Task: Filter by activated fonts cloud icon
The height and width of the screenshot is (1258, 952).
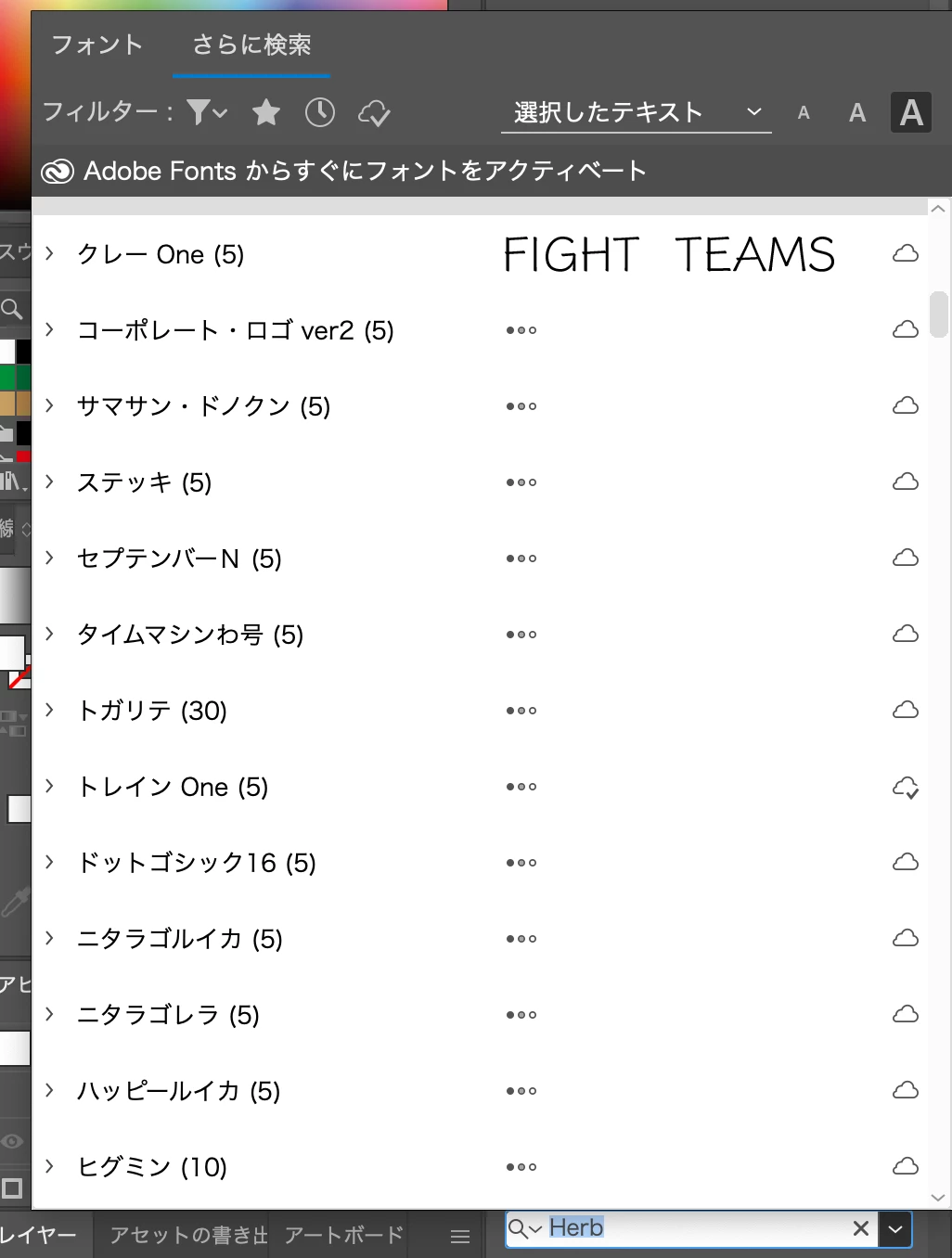Action: [x=374, y=113]
